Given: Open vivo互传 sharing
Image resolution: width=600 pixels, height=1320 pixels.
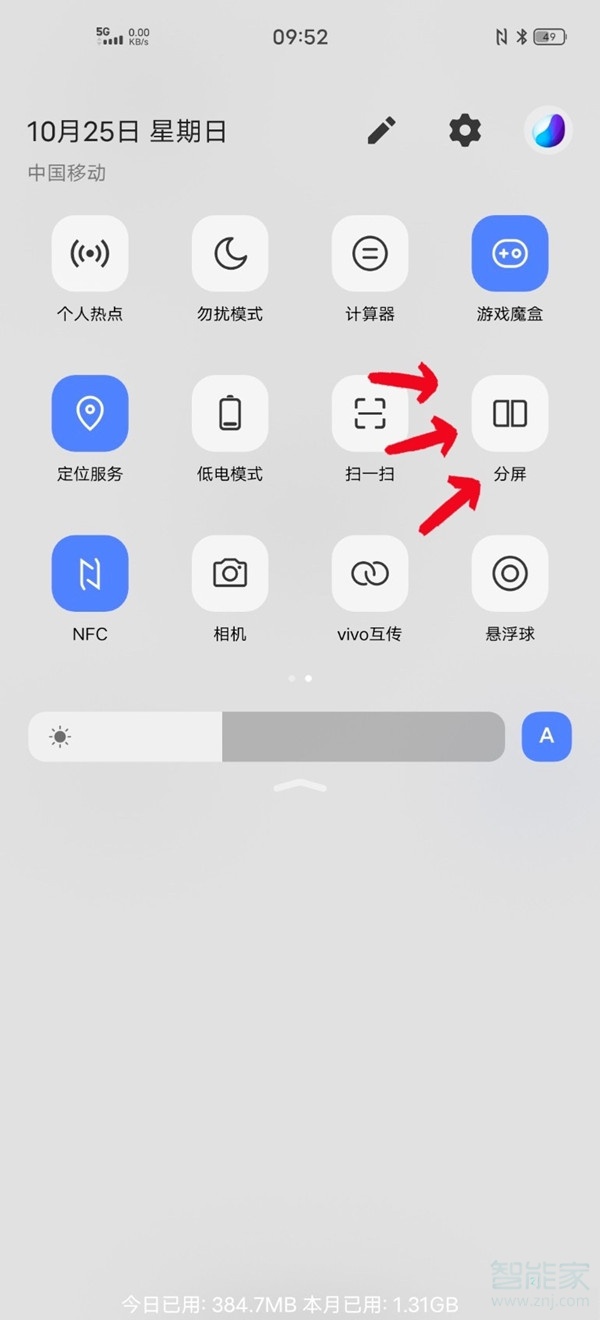Looking at the screenshot, I should pyautogui.click(x=370, y=573).
